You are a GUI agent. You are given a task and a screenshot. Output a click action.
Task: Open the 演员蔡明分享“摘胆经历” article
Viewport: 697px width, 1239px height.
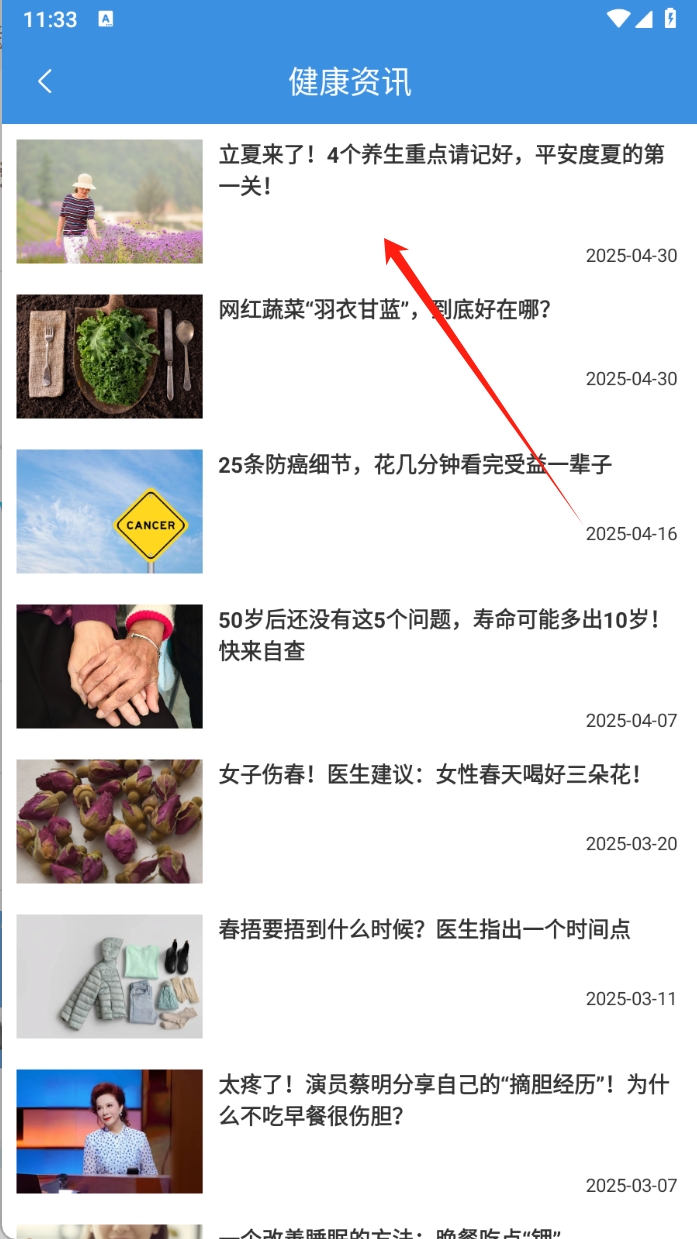point(443,1100)
